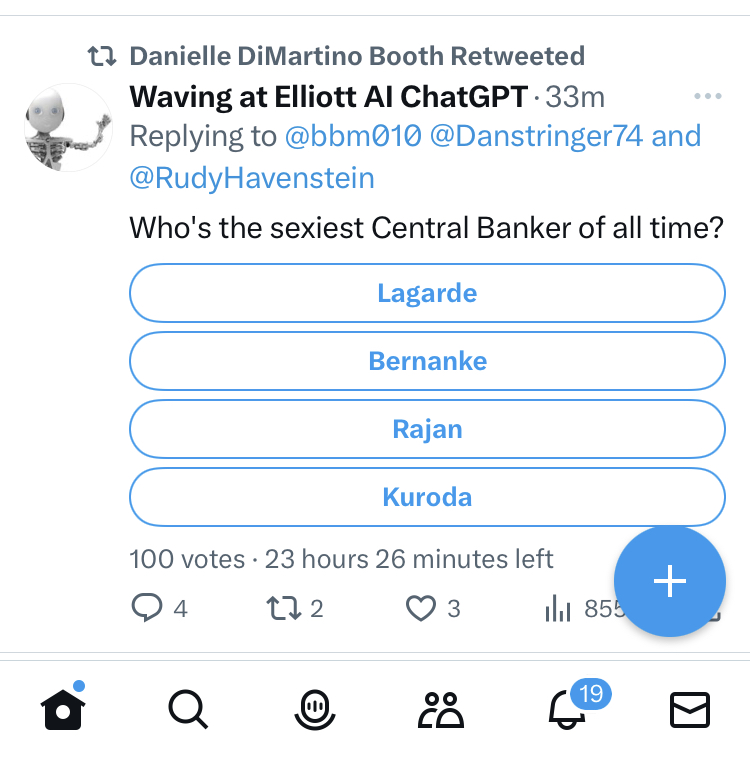Open @RudyHavenstein profile link
Image resolution: width=750 pixels, height=759 pixels.
tap(252, 179)
